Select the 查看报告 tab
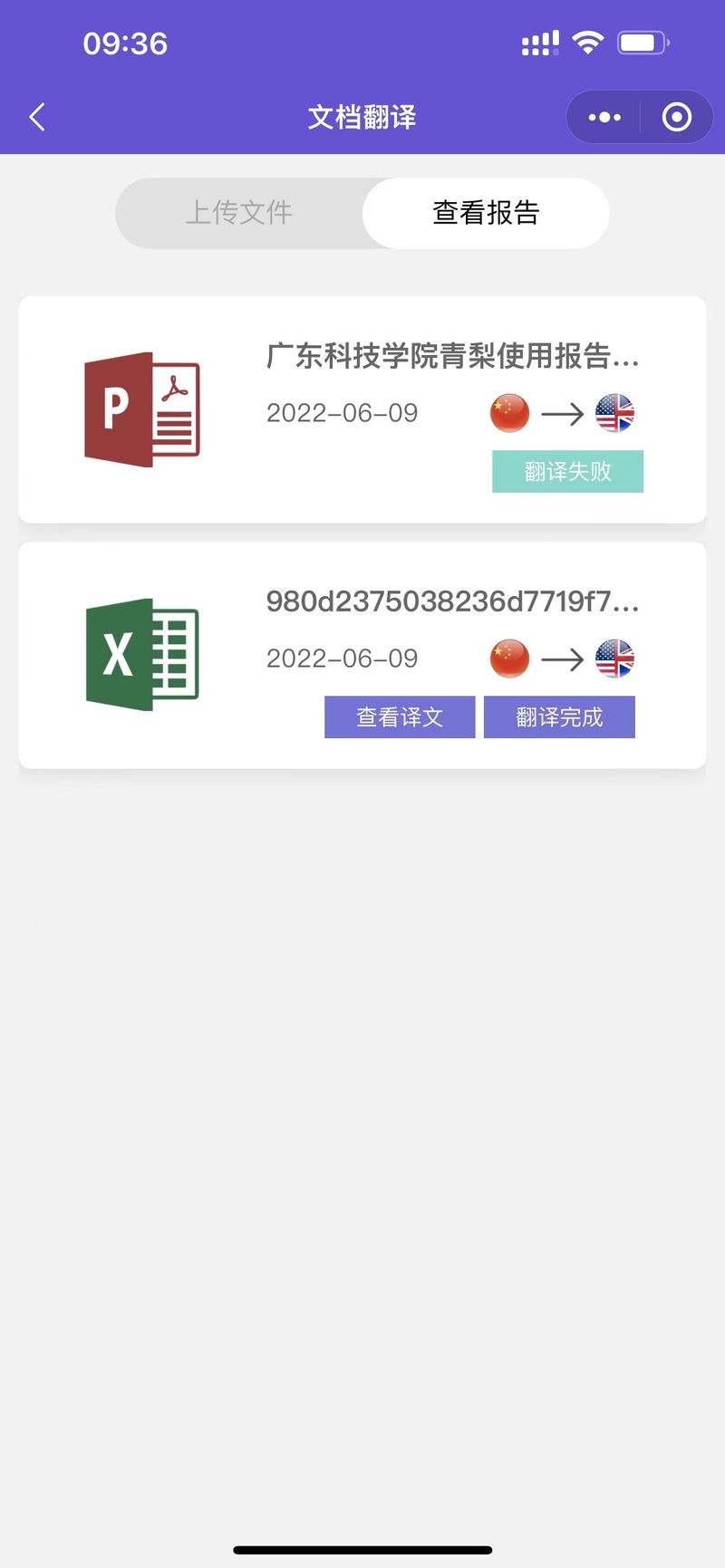Image resolution: width=725 pixels, height=1568 pixels. (486, 213)
